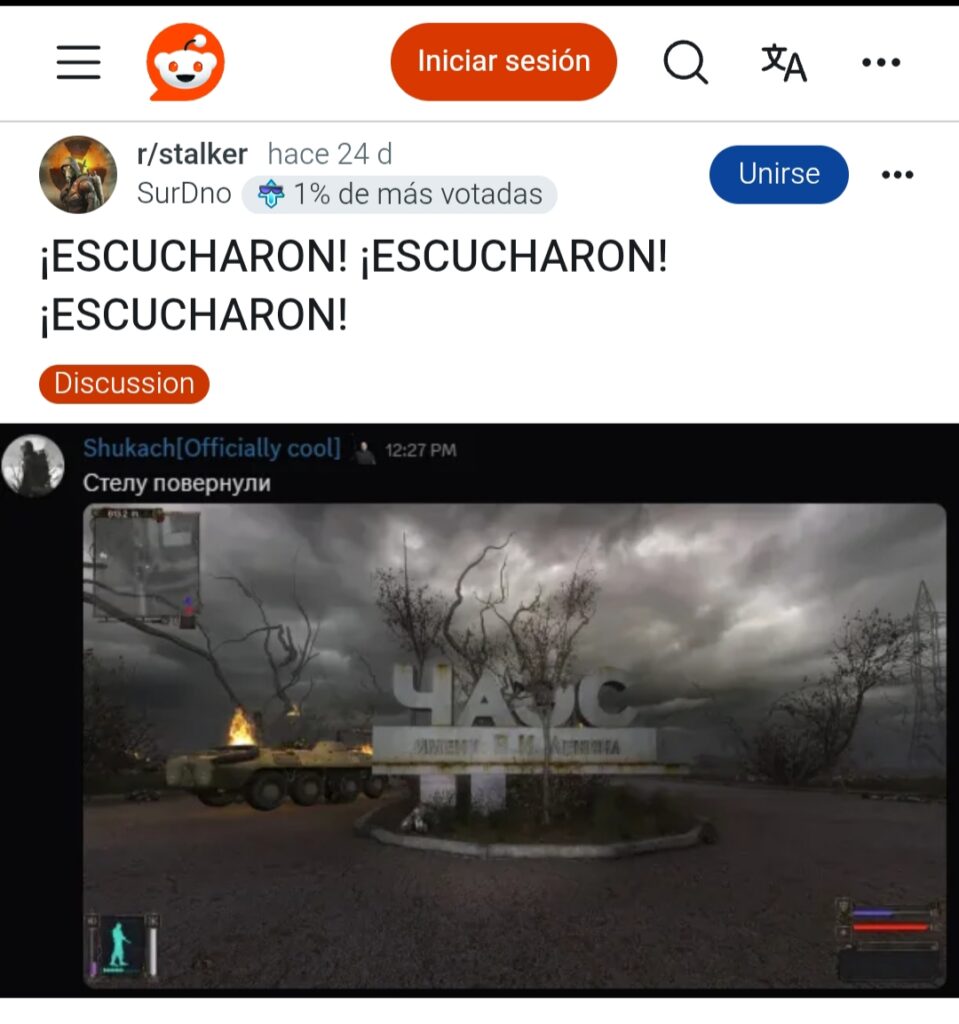Filter by the Discussion flair

point(124,384)
